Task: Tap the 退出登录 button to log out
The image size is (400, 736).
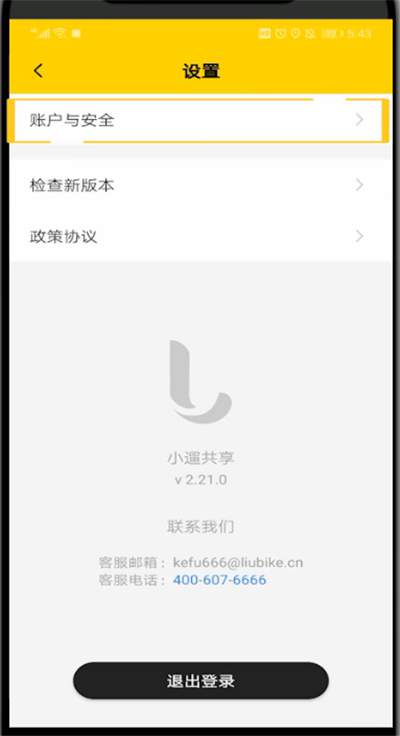Action: pyautogui.click(x=200, y=681)
